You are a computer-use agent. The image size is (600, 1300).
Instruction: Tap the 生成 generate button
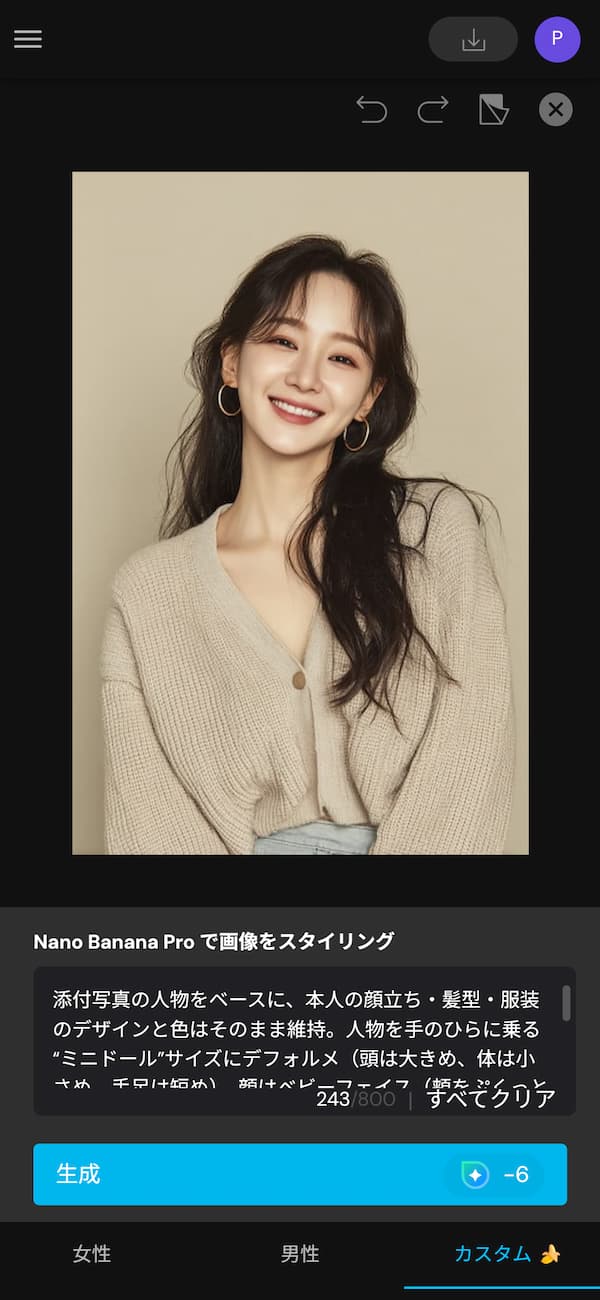[300, 1174]
